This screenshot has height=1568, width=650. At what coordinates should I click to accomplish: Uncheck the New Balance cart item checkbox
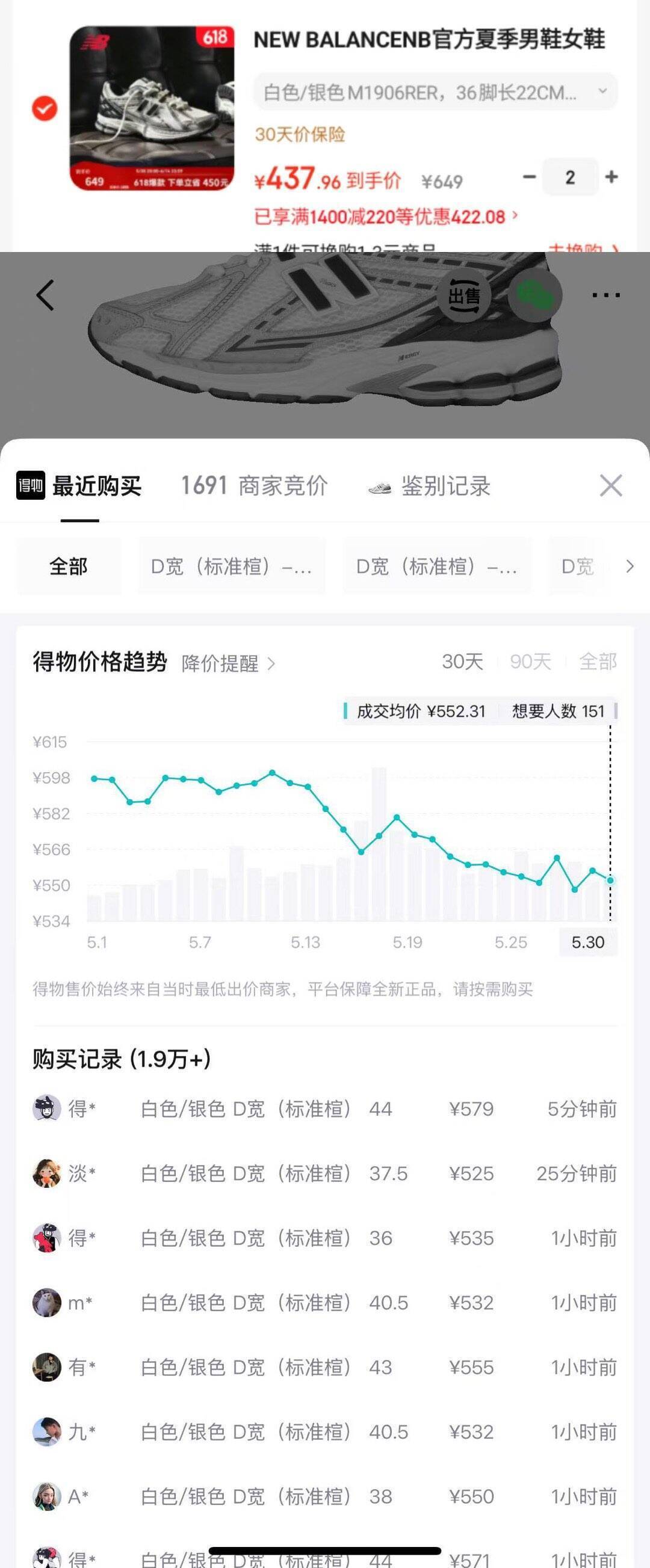point(45,108)
